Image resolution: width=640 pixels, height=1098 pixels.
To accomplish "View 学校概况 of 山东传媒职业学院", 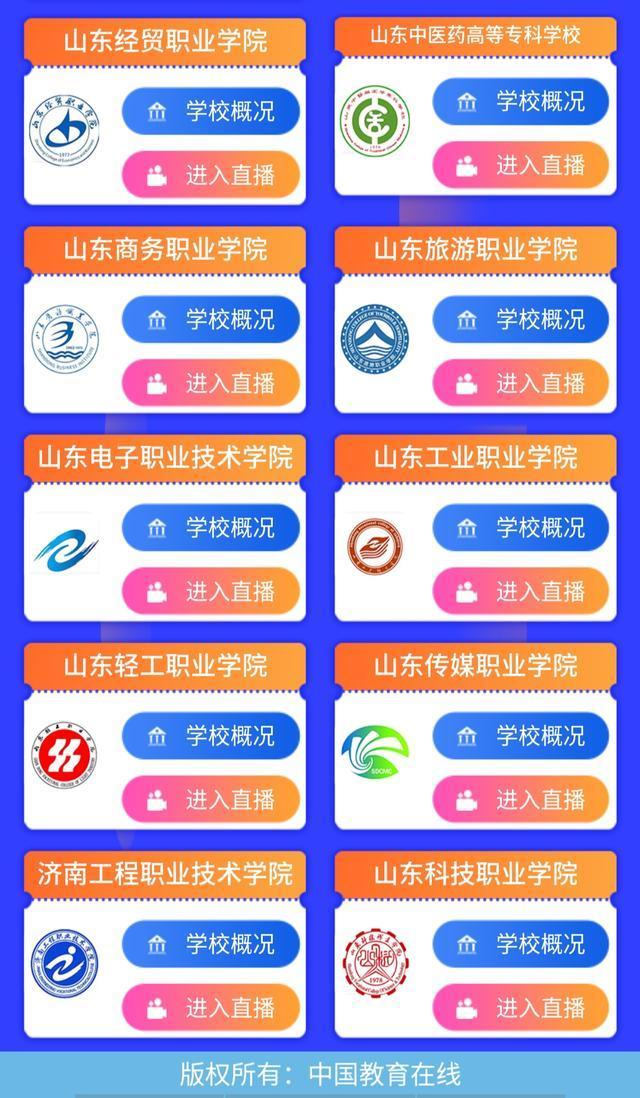I will pos(521,736).
